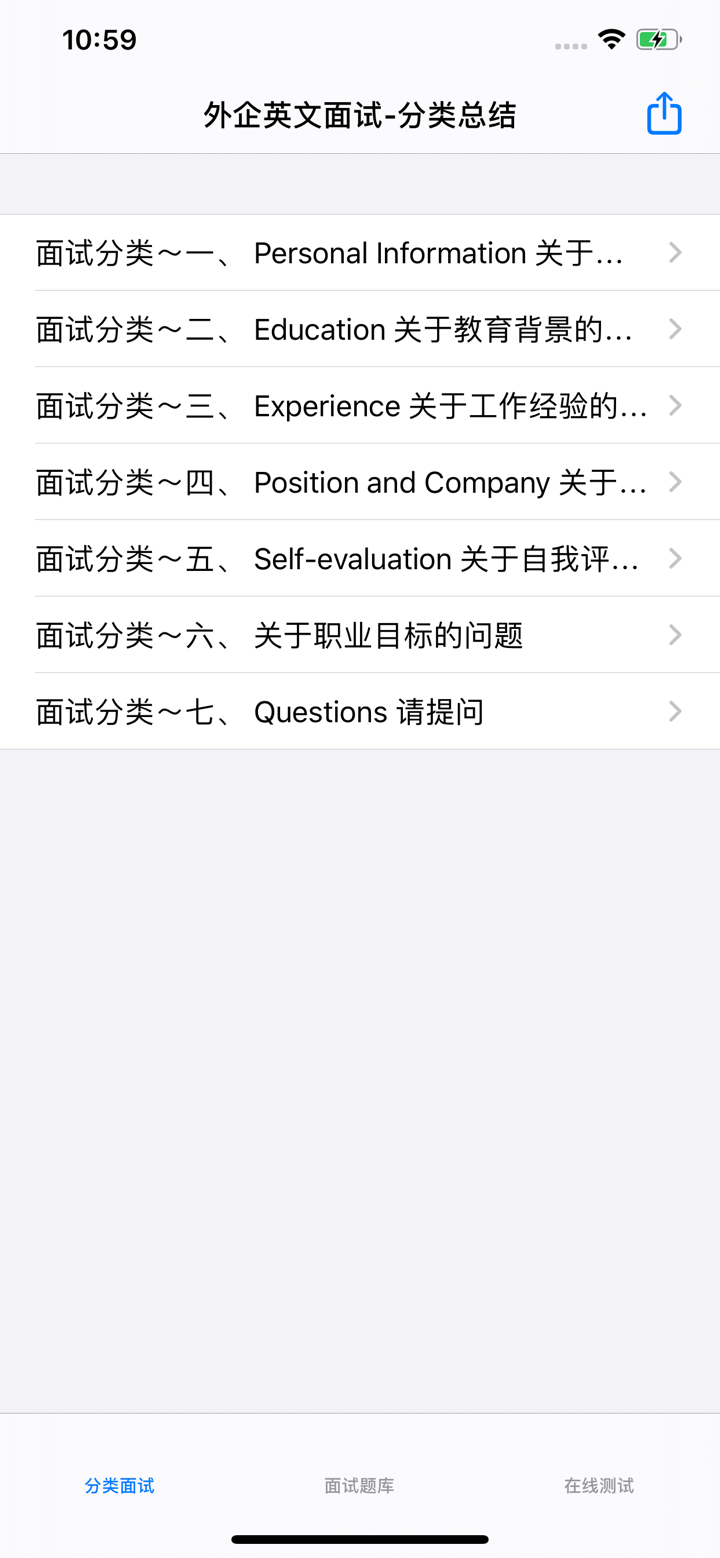Screen dimensions: 720x1558
Task: Expand the Experience row via its chevron
Action: [x=675, y=405]
